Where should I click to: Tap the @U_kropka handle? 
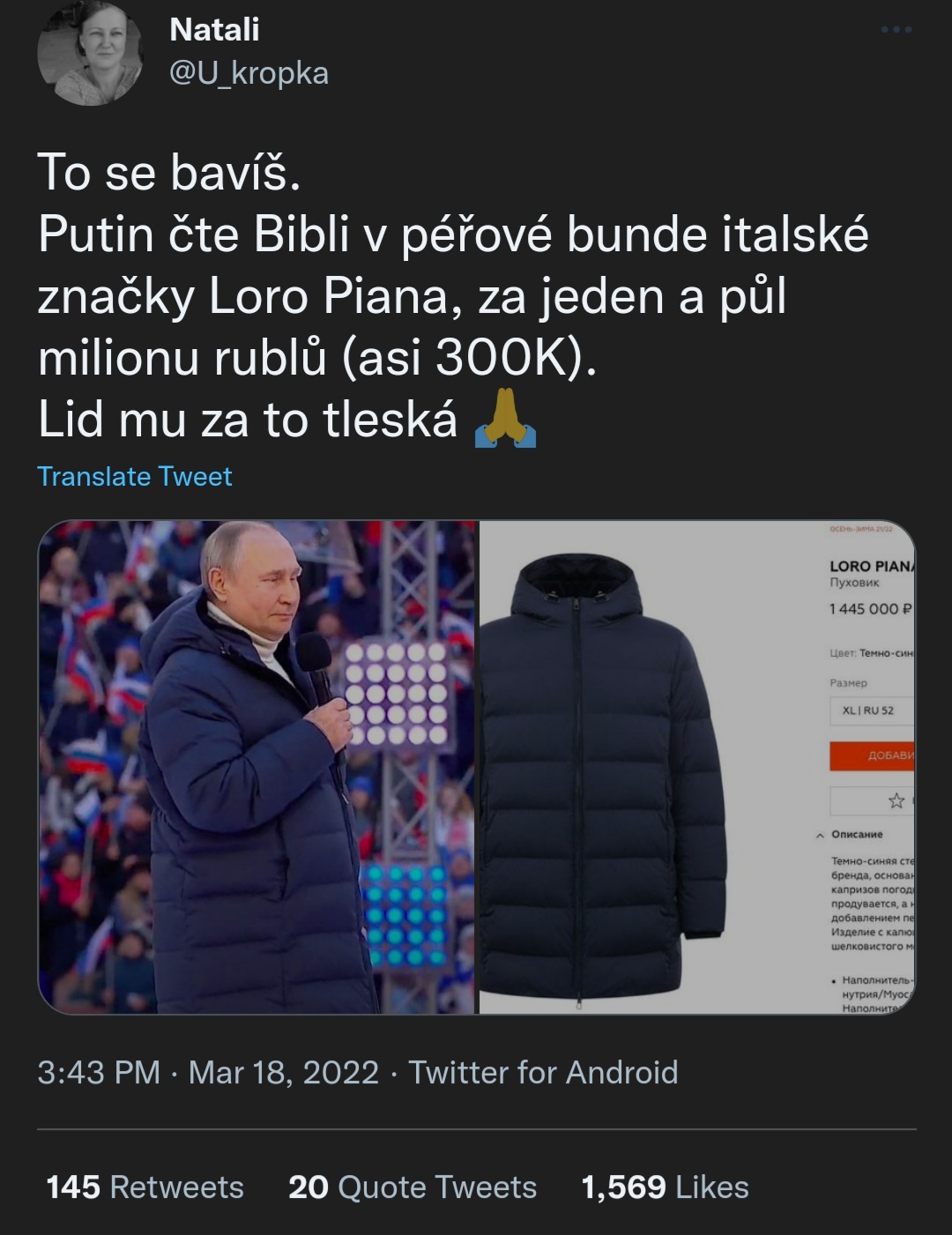click(249, 73)
